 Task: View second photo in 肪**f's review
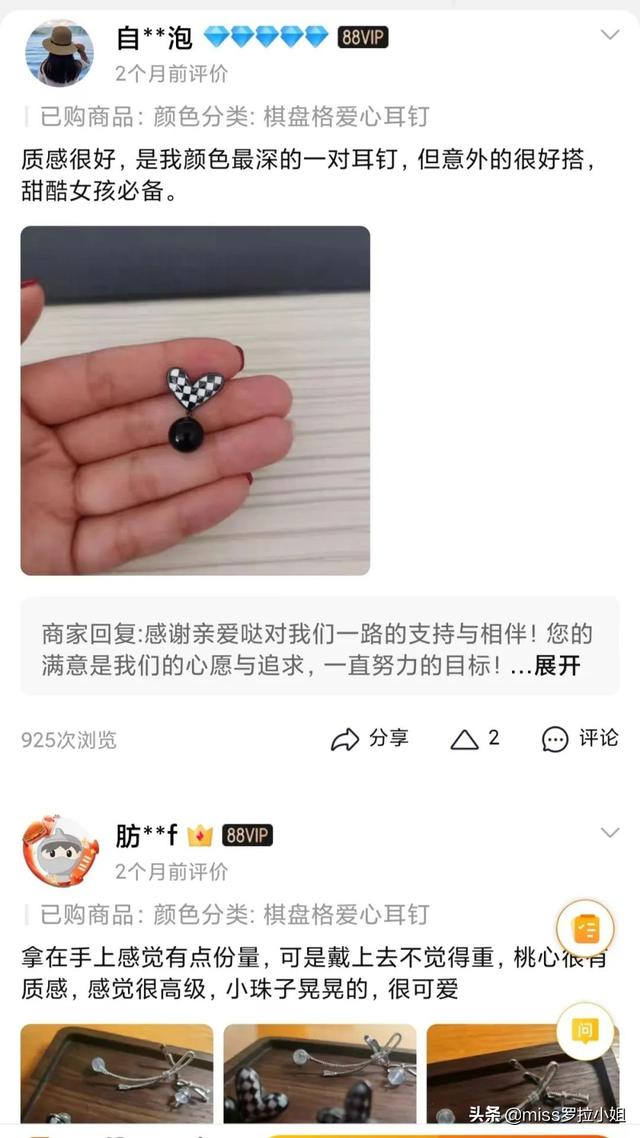(319, 1073)
